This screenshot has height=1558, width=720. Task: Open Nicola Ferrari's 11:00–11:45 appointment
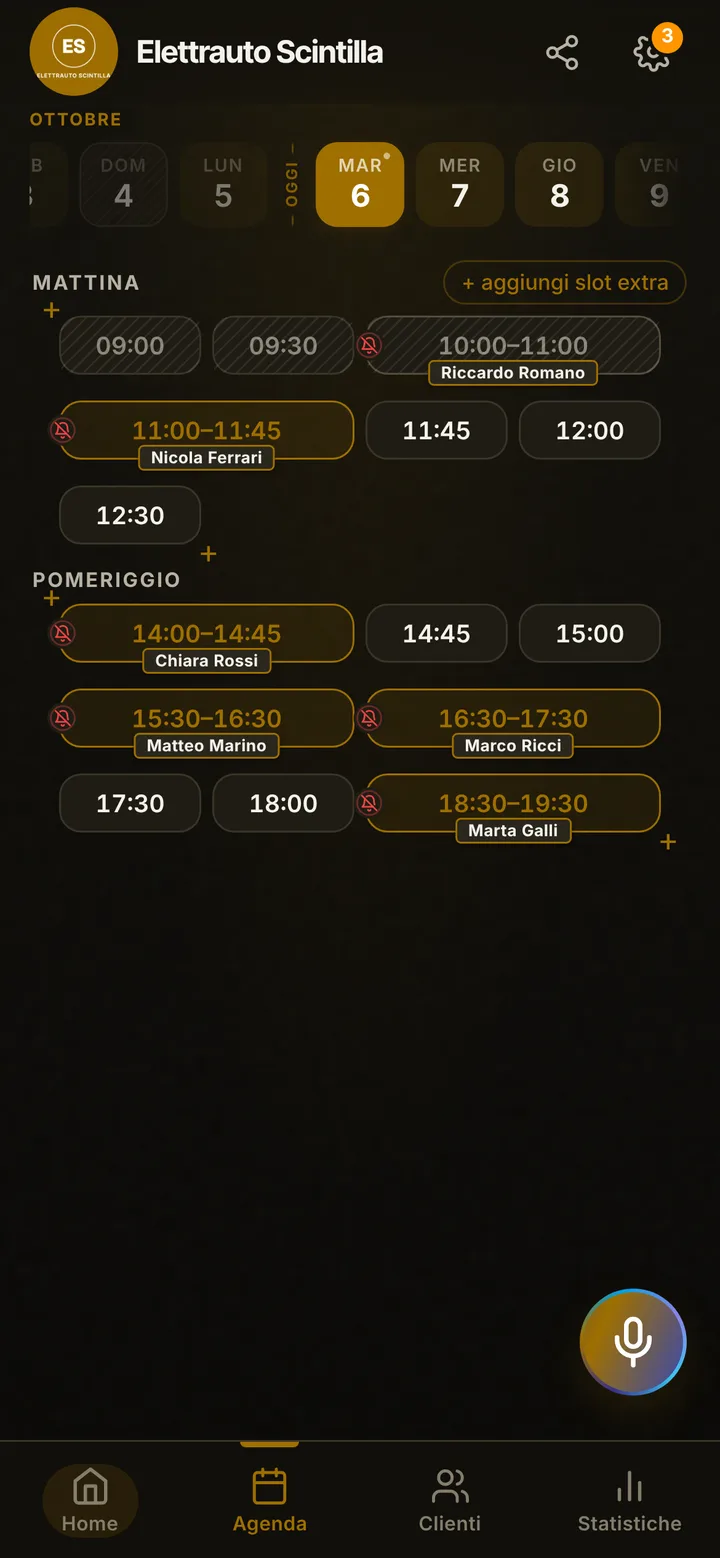[x=207, y=432]
